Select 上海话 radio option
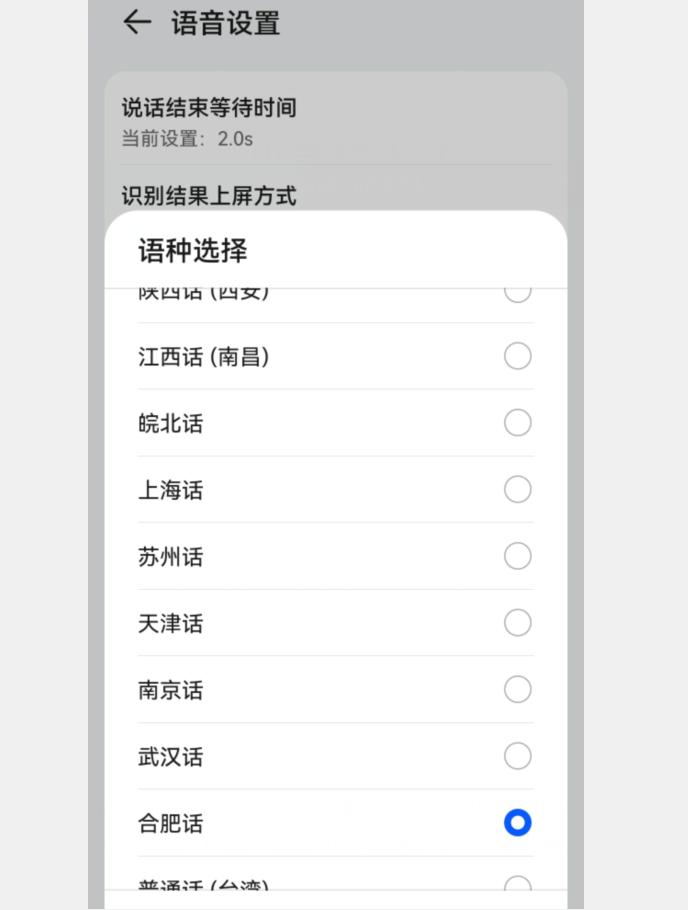 point(517,490)
